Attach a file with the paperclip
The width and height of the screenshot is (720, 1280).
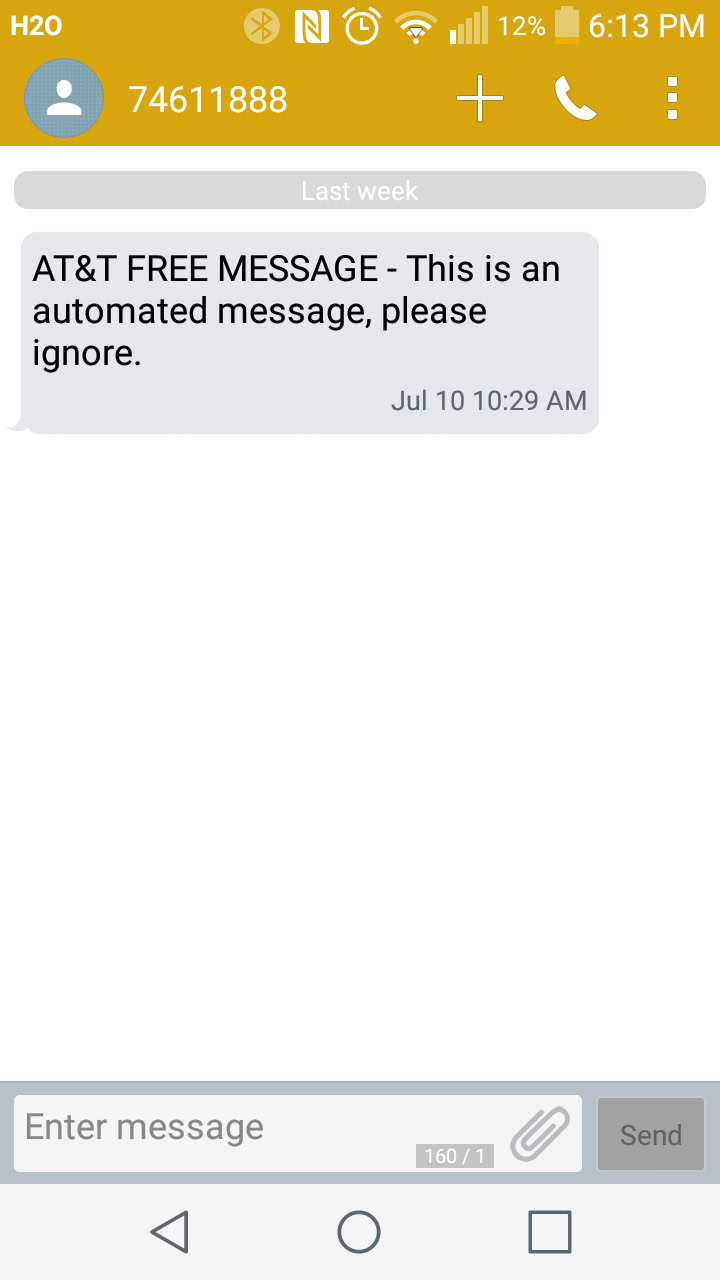point(540,1134)
